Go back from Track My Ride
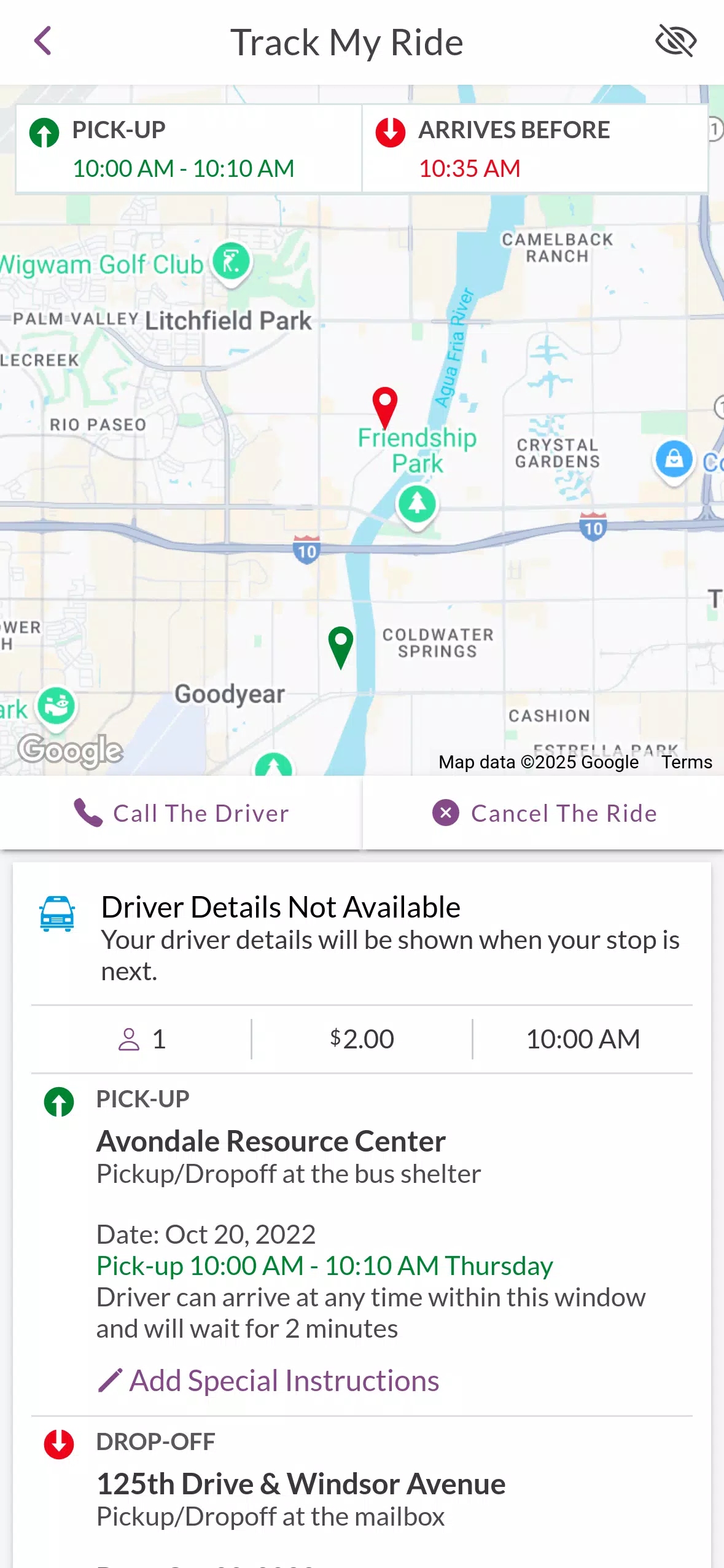The height and width of the screenshot is (1568, 724). (x=42, y=42)
